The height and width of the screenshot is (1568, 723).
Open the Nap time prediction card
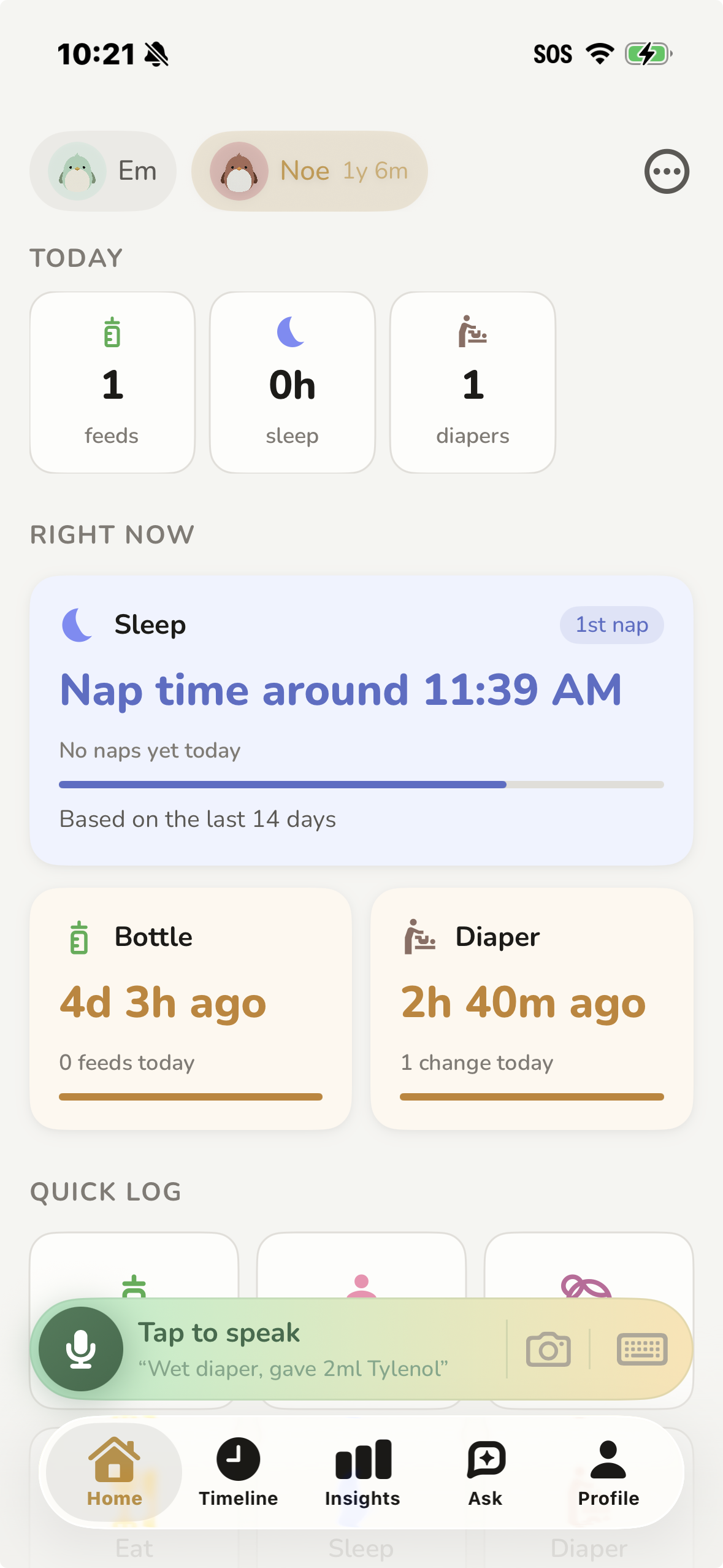click(x=361, y=718)
